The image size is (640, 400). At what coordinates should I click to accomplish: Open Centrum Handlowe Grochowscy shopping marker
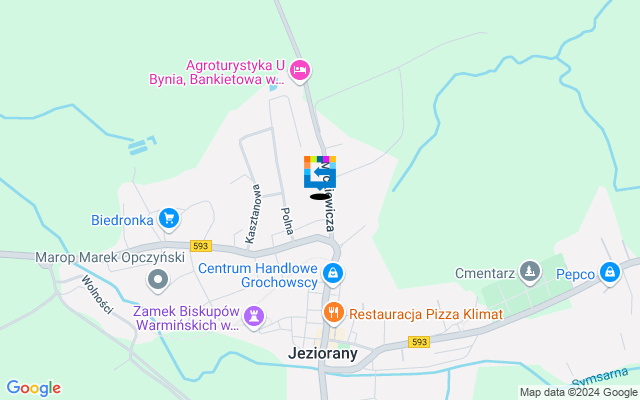click(x=333, y=274)
